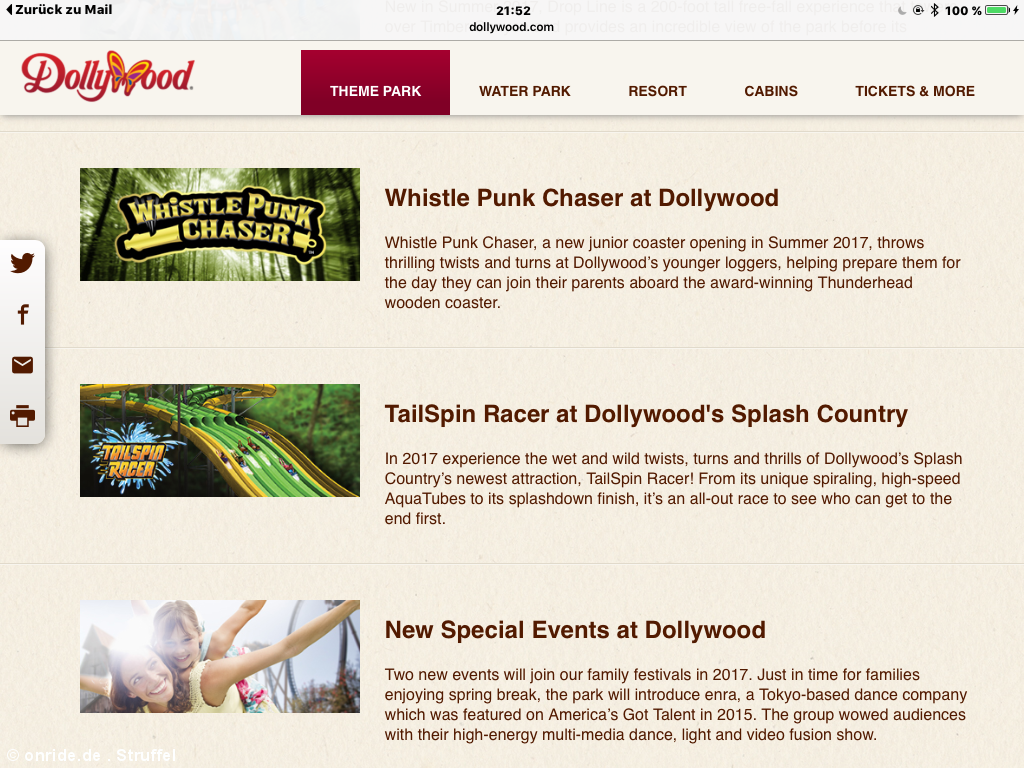Print this page
Screen dimensions: 1024x768
click(x=22, y=416)
